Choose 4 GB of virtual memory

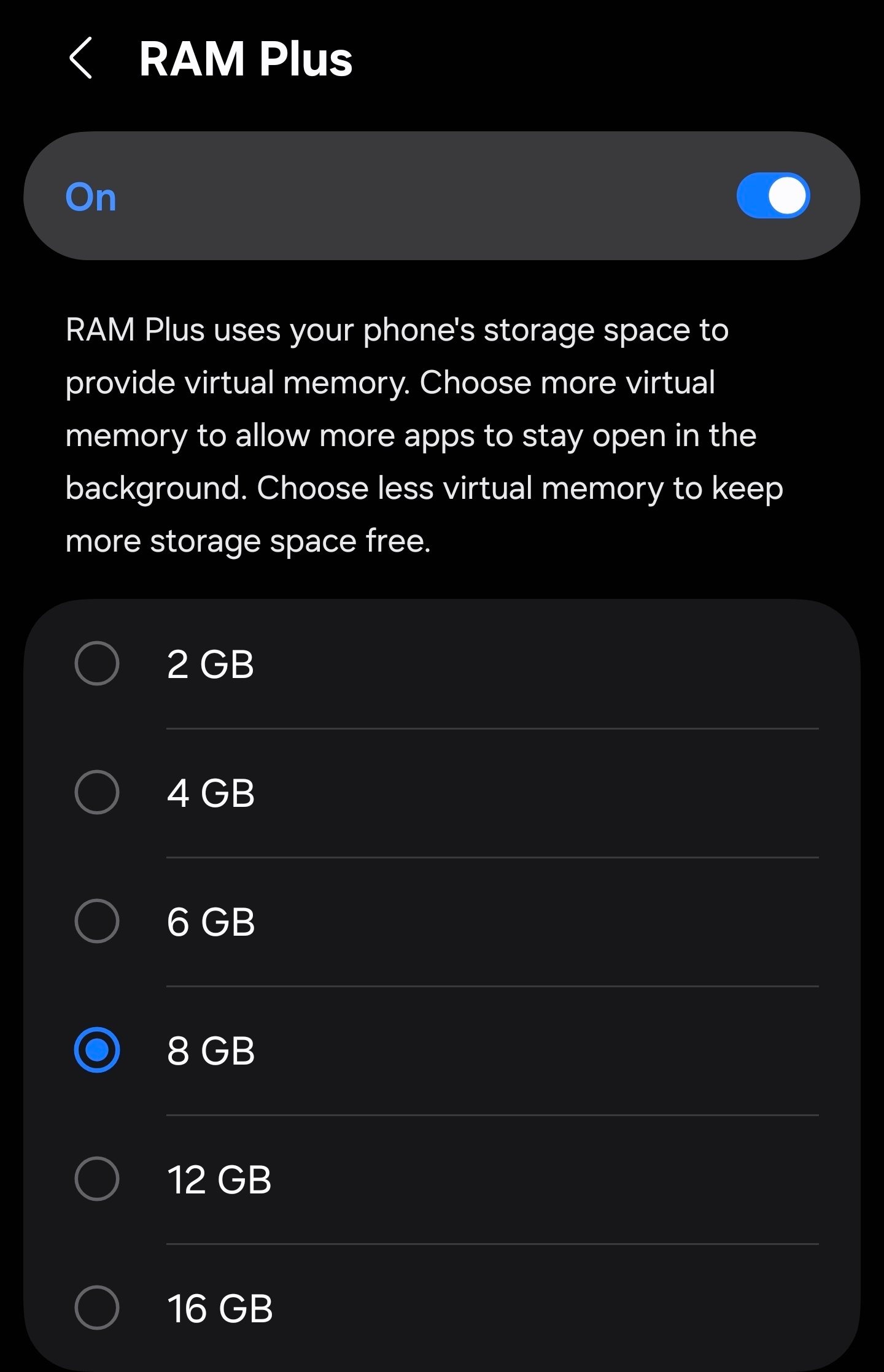tap(96, 792)
